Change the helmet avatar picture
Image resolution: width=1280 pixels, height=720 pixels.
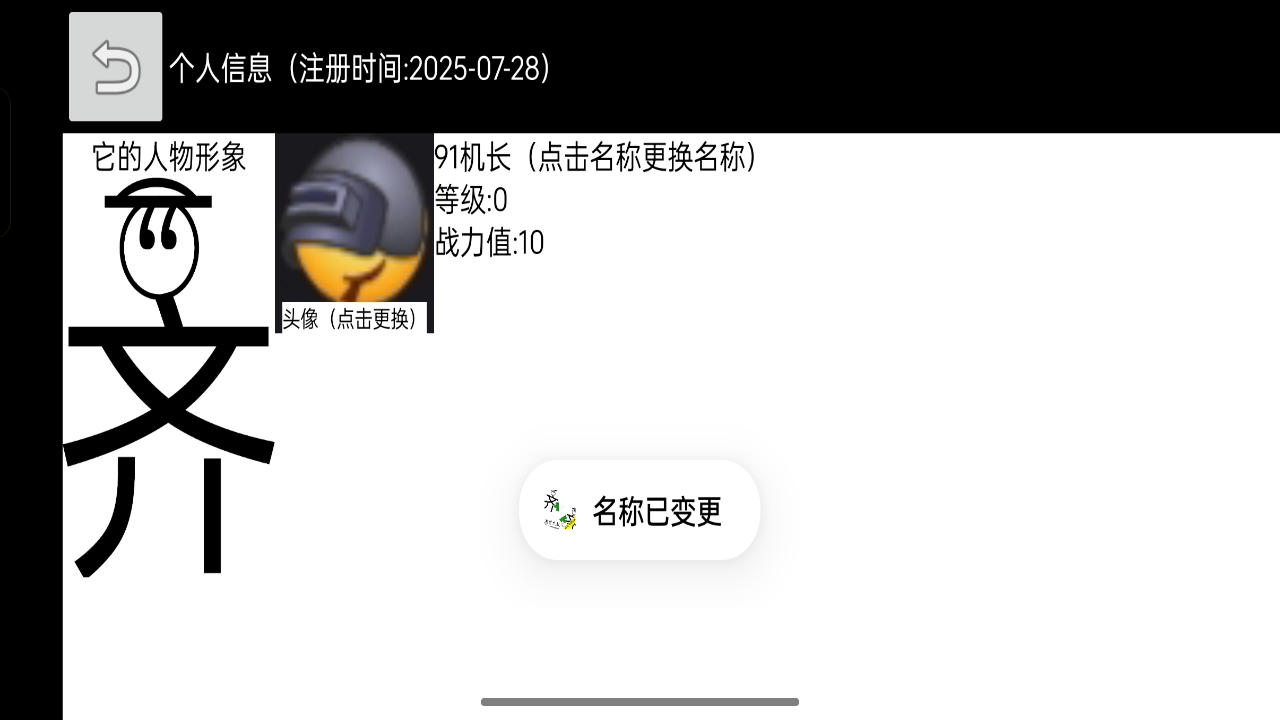[354, 233]
